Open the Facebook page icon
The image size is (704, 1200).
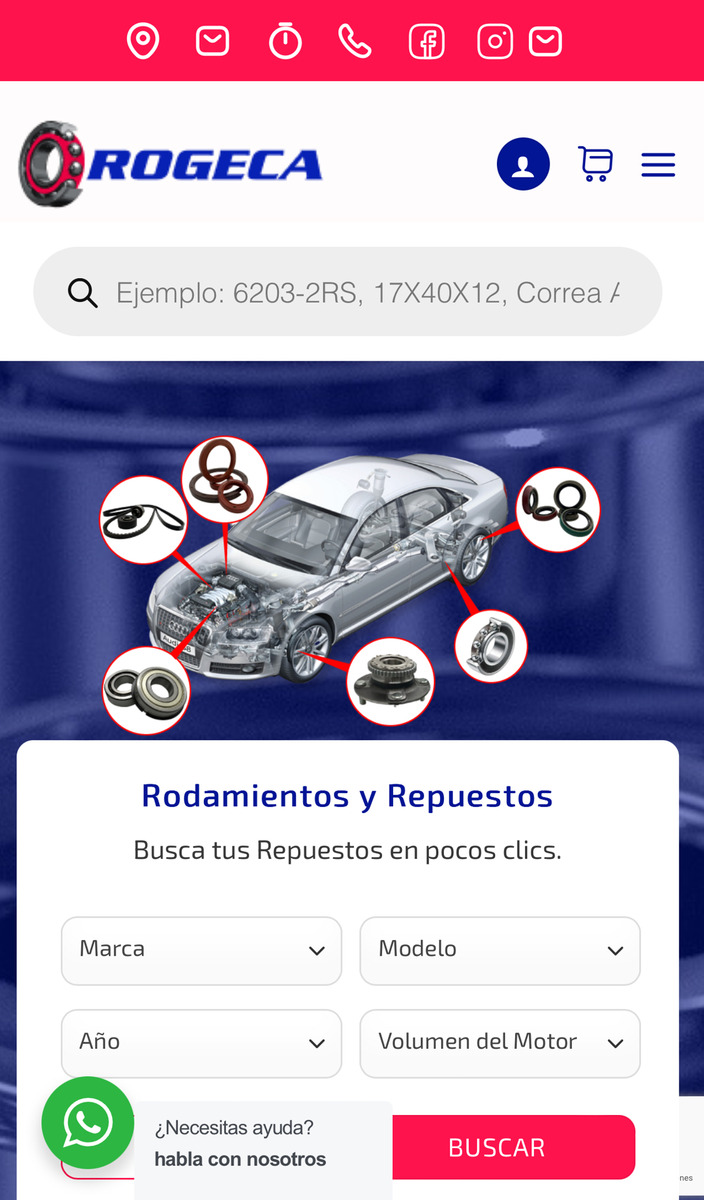click(427, 41)
